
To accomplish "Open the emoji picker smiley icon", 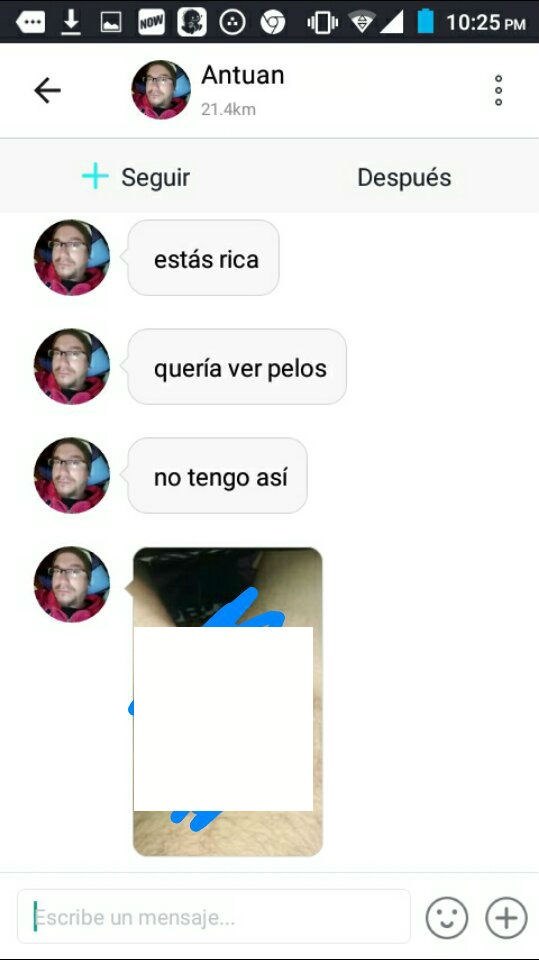I will point(447,917).
